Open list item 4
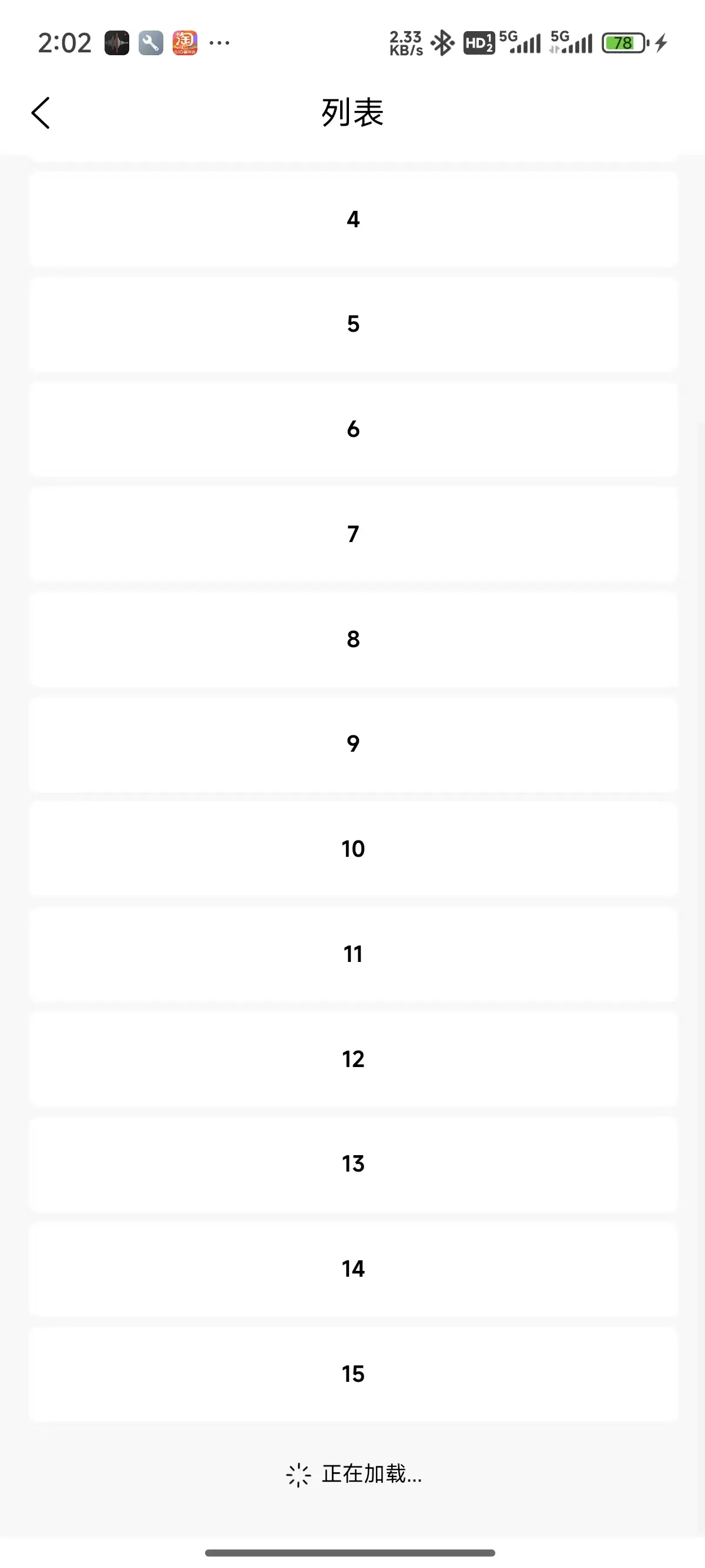Image resolution: width=705 pixels, height=1568 pixels. (x=353, y=219)
